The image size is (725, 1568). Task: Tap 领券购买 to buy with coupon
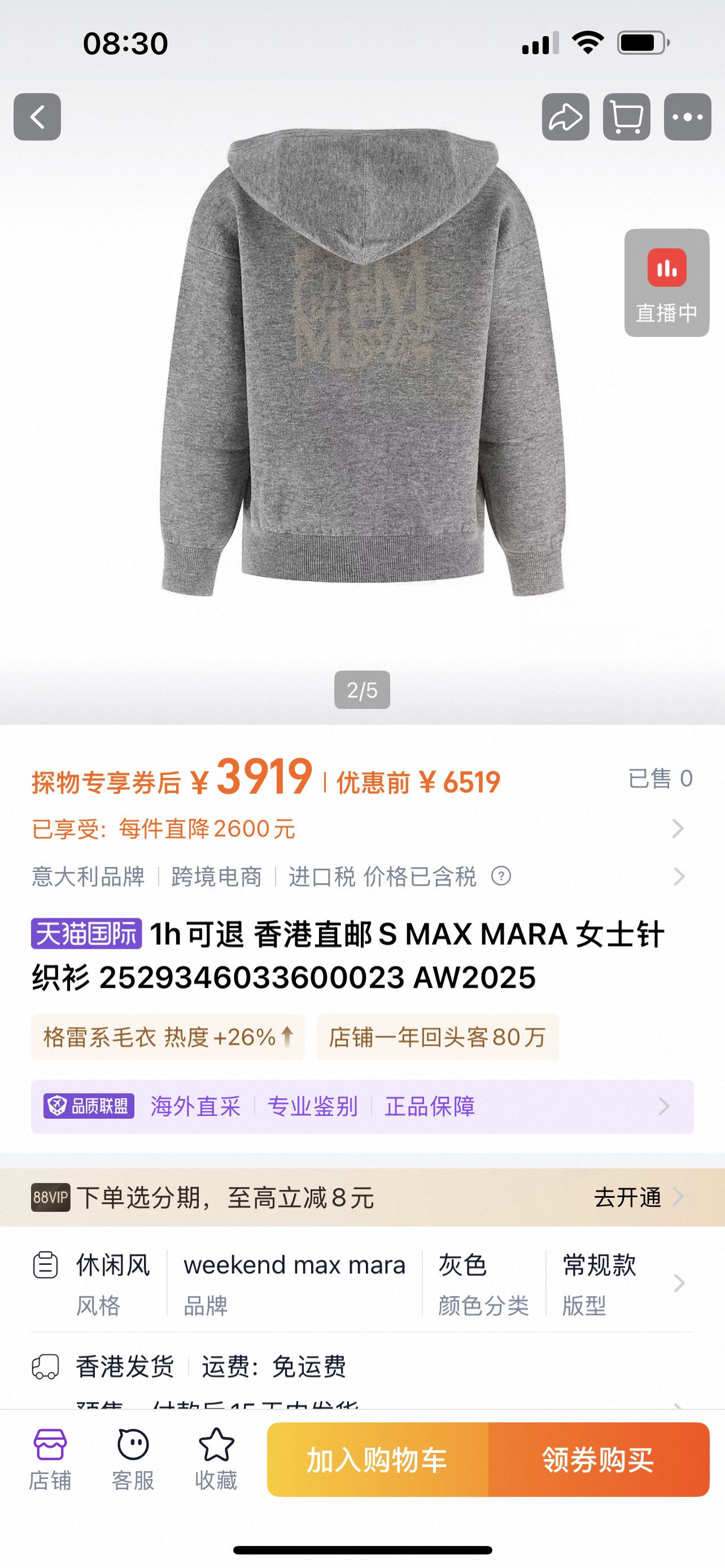pos(599,1460)
